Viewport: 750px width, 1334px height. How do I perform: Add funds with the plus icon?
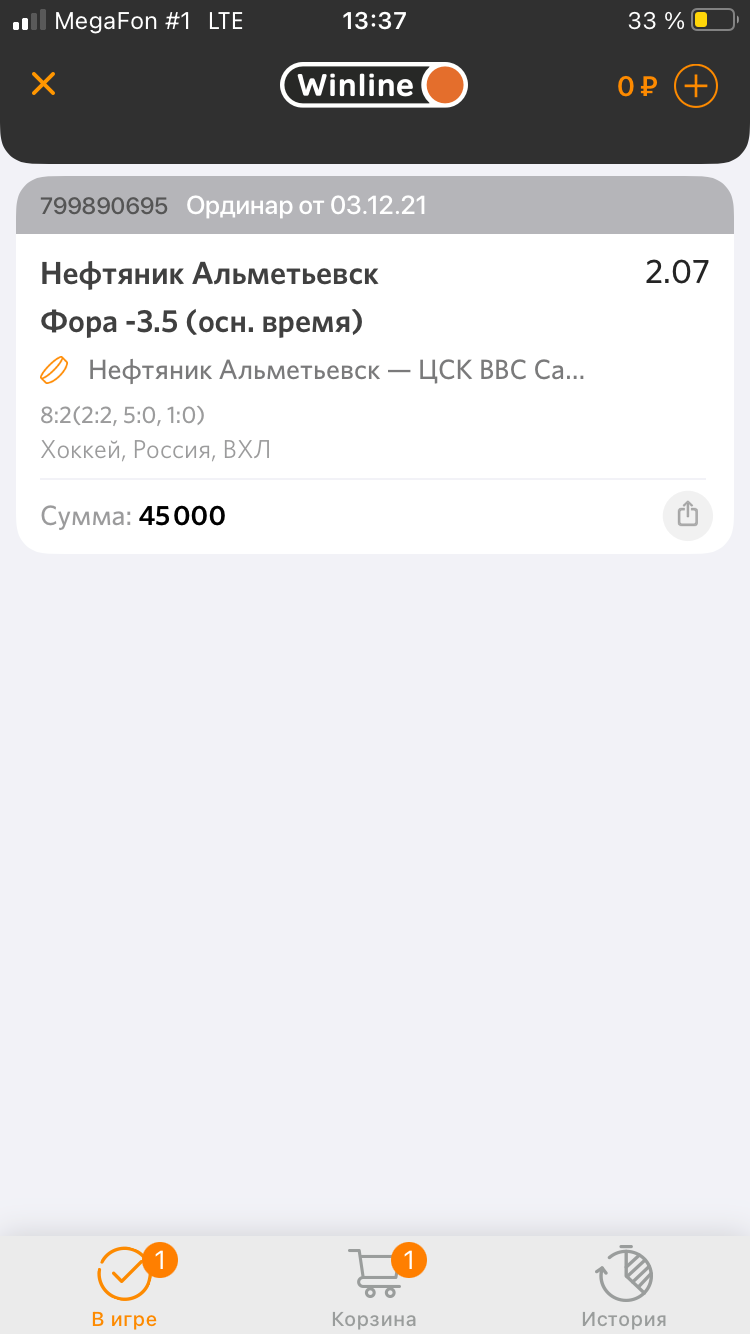[x=696, y=86]
